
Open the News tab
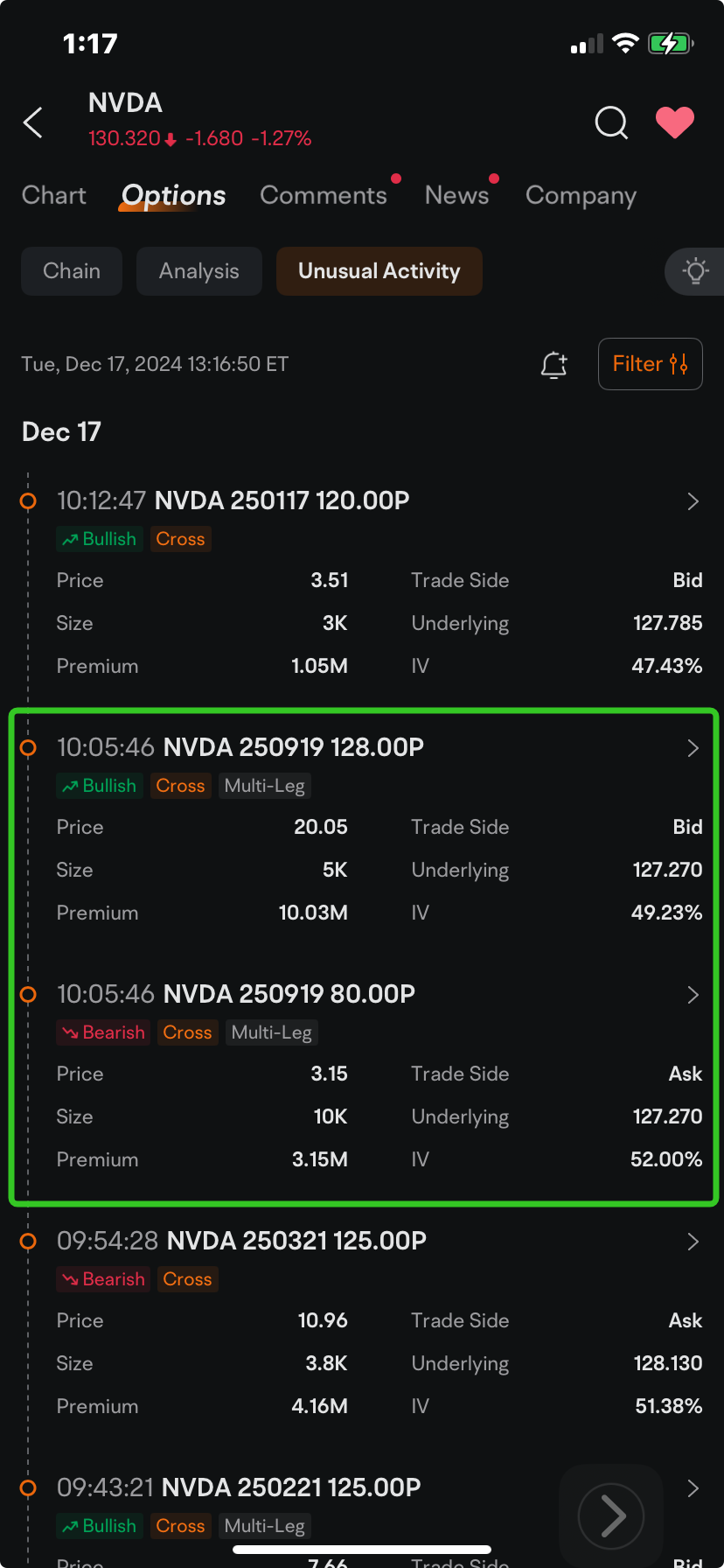click(x=456, y=195)
